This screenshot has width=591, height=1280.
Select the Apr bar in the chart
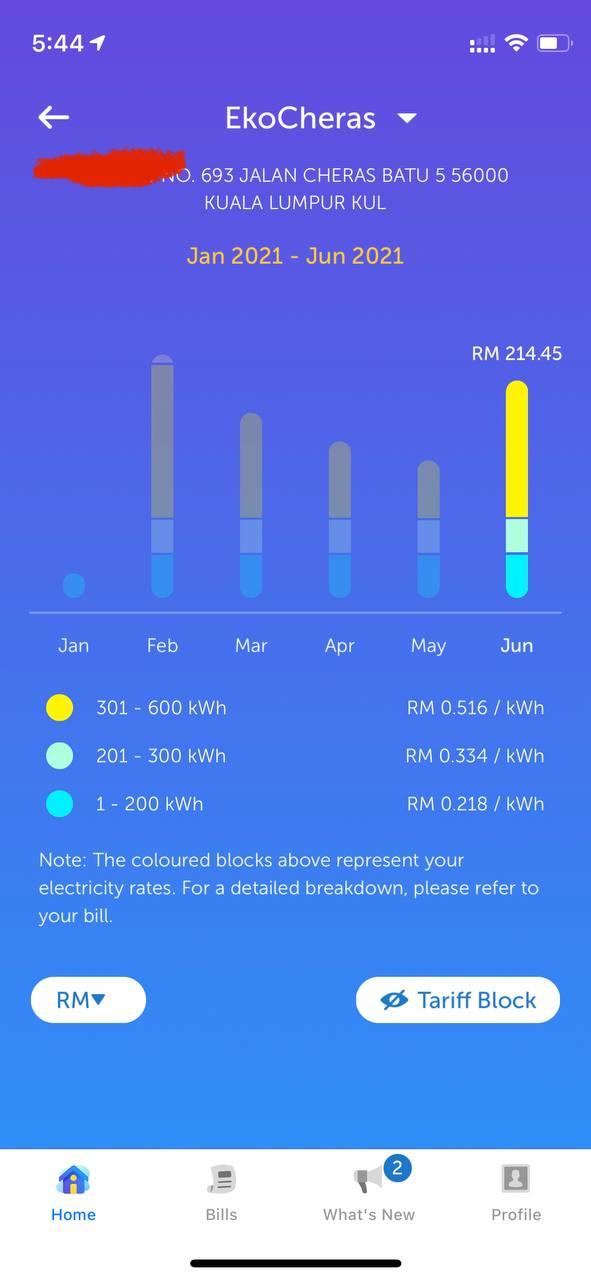click(340, 520)
